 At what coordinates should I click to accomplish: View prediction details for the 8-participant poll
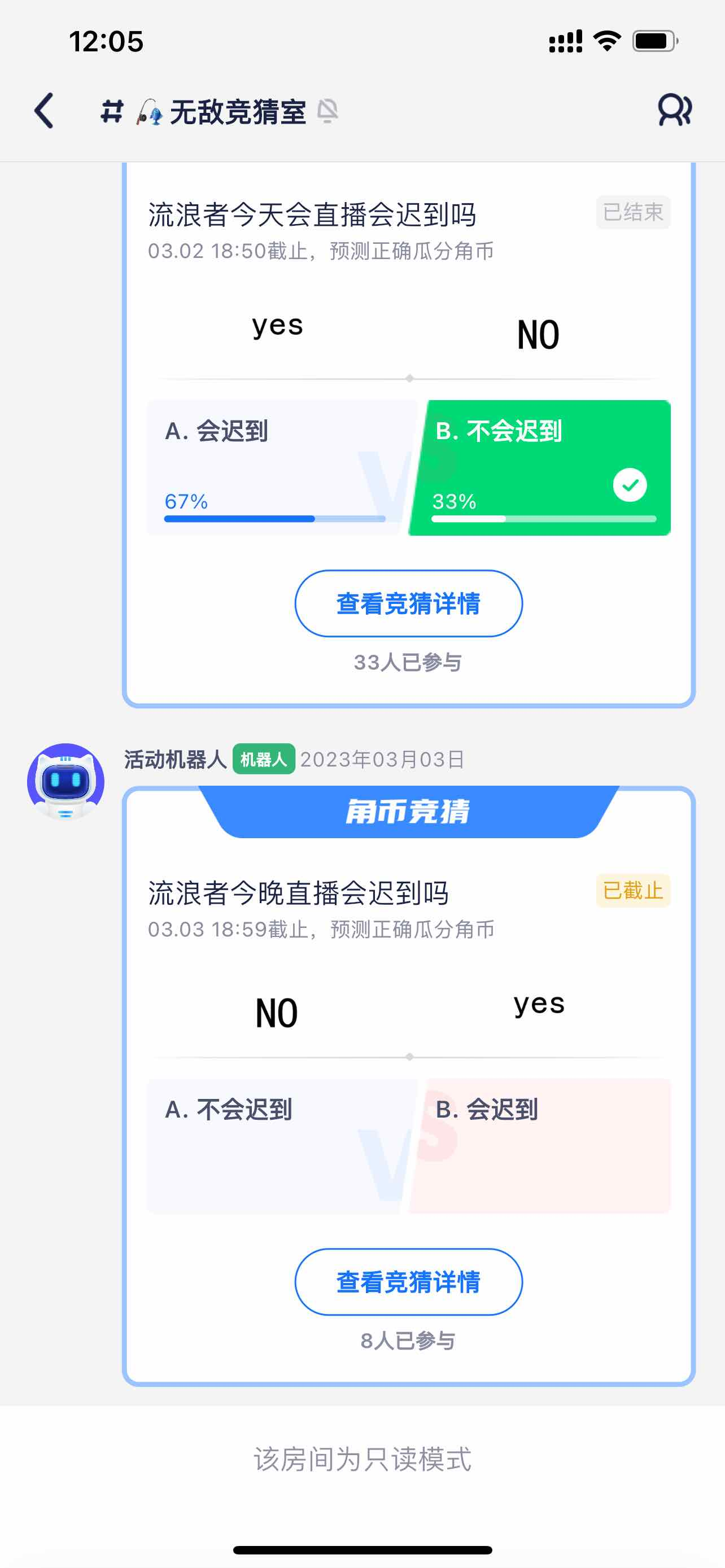click(x=408, y=1281)
